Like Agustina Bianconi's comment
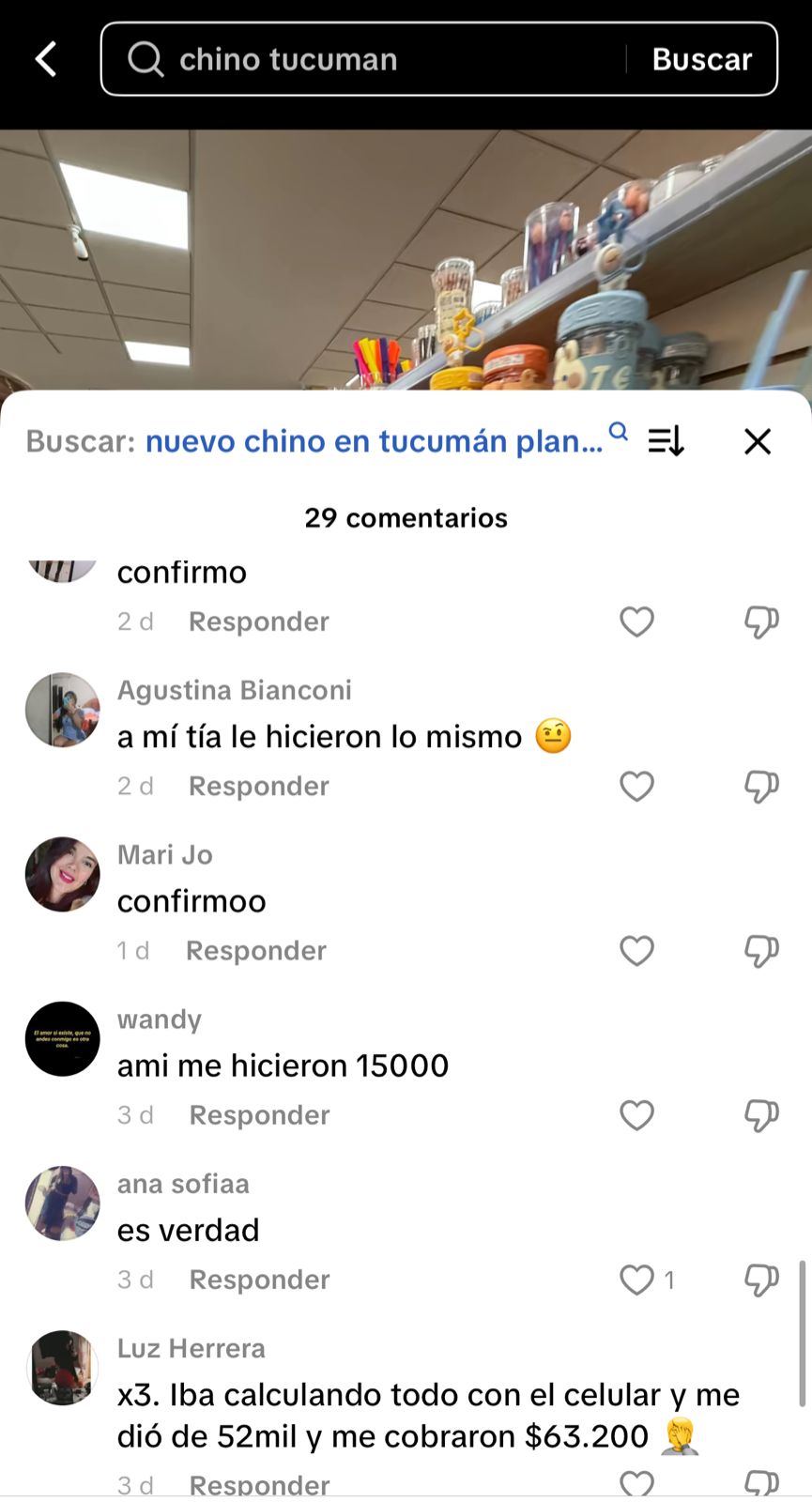Viewport: 812px width, 1502px height. 636,787
